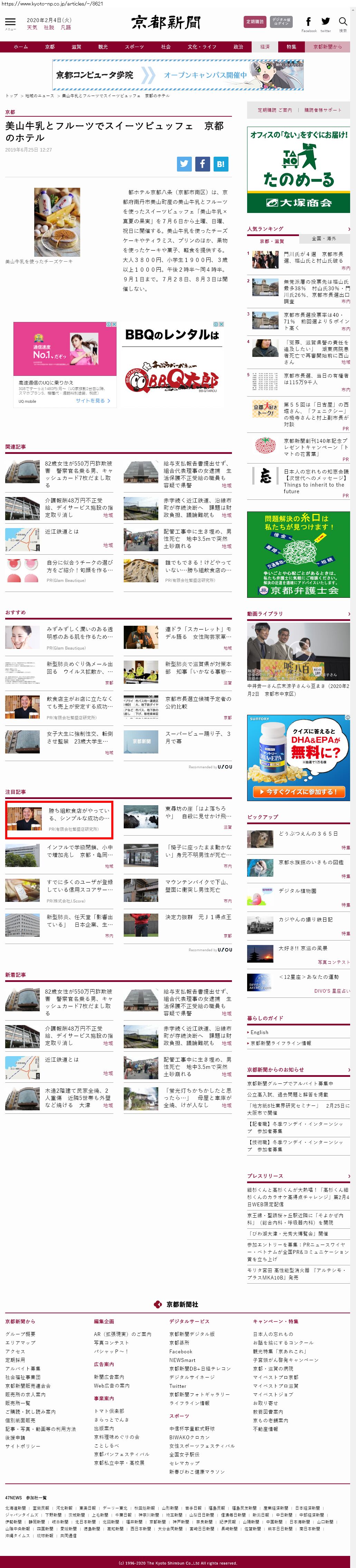This screenshot has width=356, height=1568.
Task: Open Kyoto Shimbun's Facebook page icon
Action: coord(308,21)
